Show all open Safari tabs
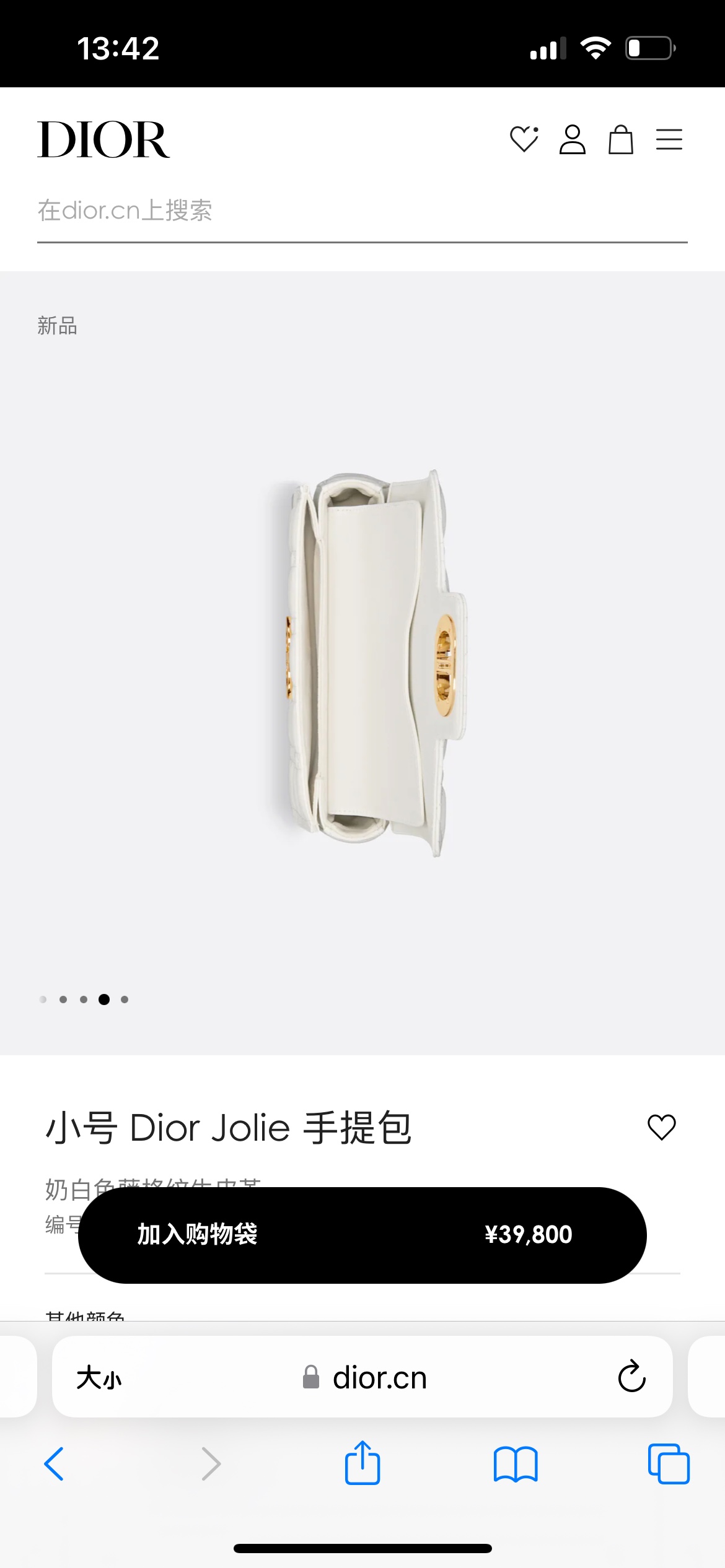Viewport: 725px width, 1568px height. (669, 1464)
